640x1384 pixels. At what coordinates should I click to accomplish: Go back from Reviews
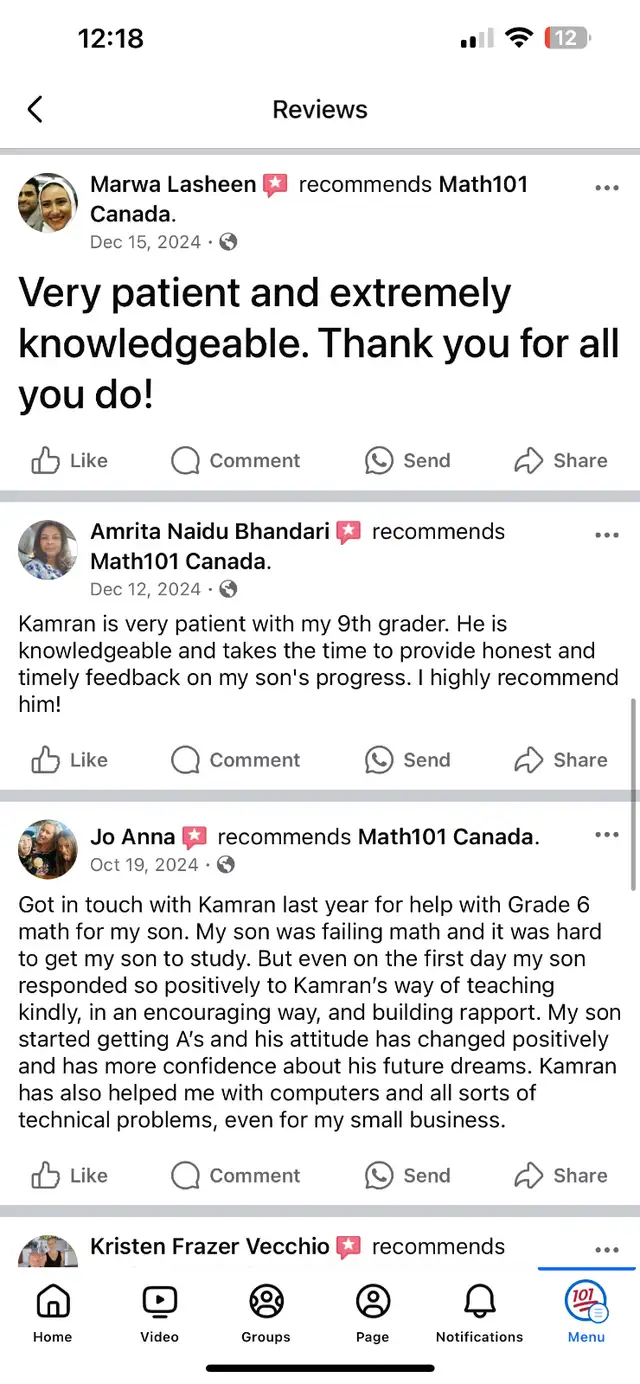click(35, 109)
